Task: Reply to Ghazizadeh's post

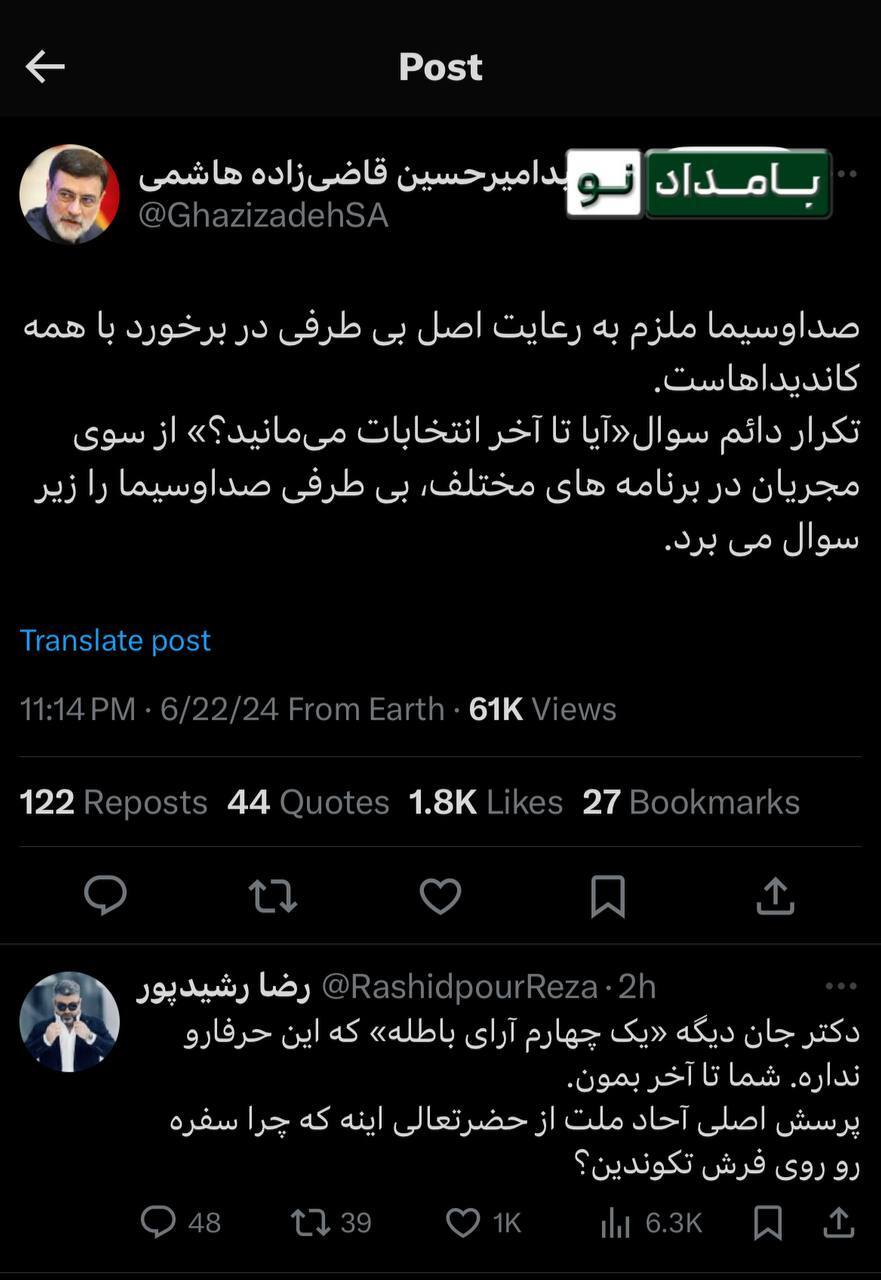Action: point(103,896)
